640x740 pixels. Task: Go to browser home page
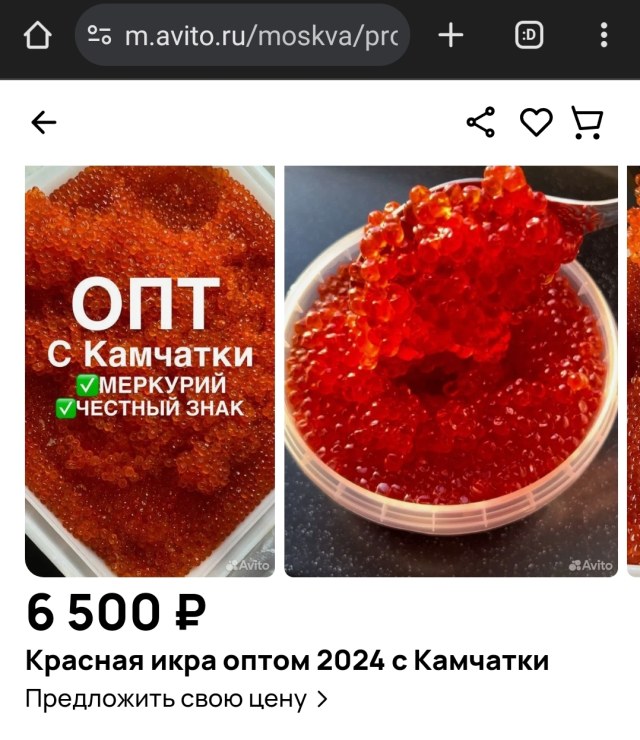(x=36, y=36)
